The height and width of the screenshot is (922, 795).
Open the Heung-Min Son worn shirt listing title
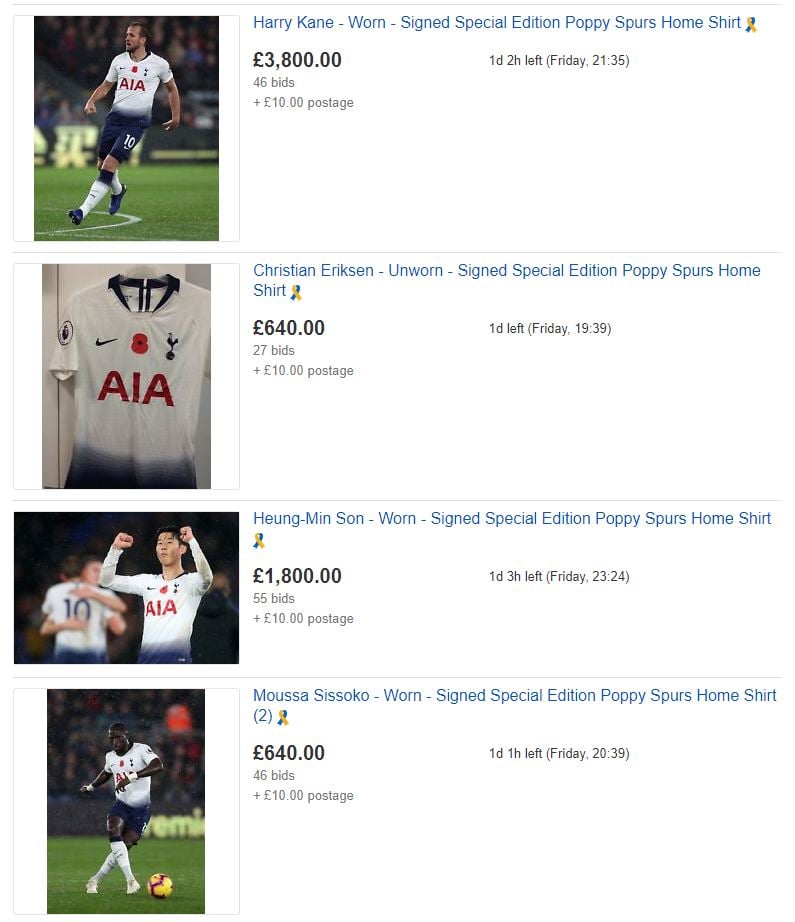tap(511, 518)
